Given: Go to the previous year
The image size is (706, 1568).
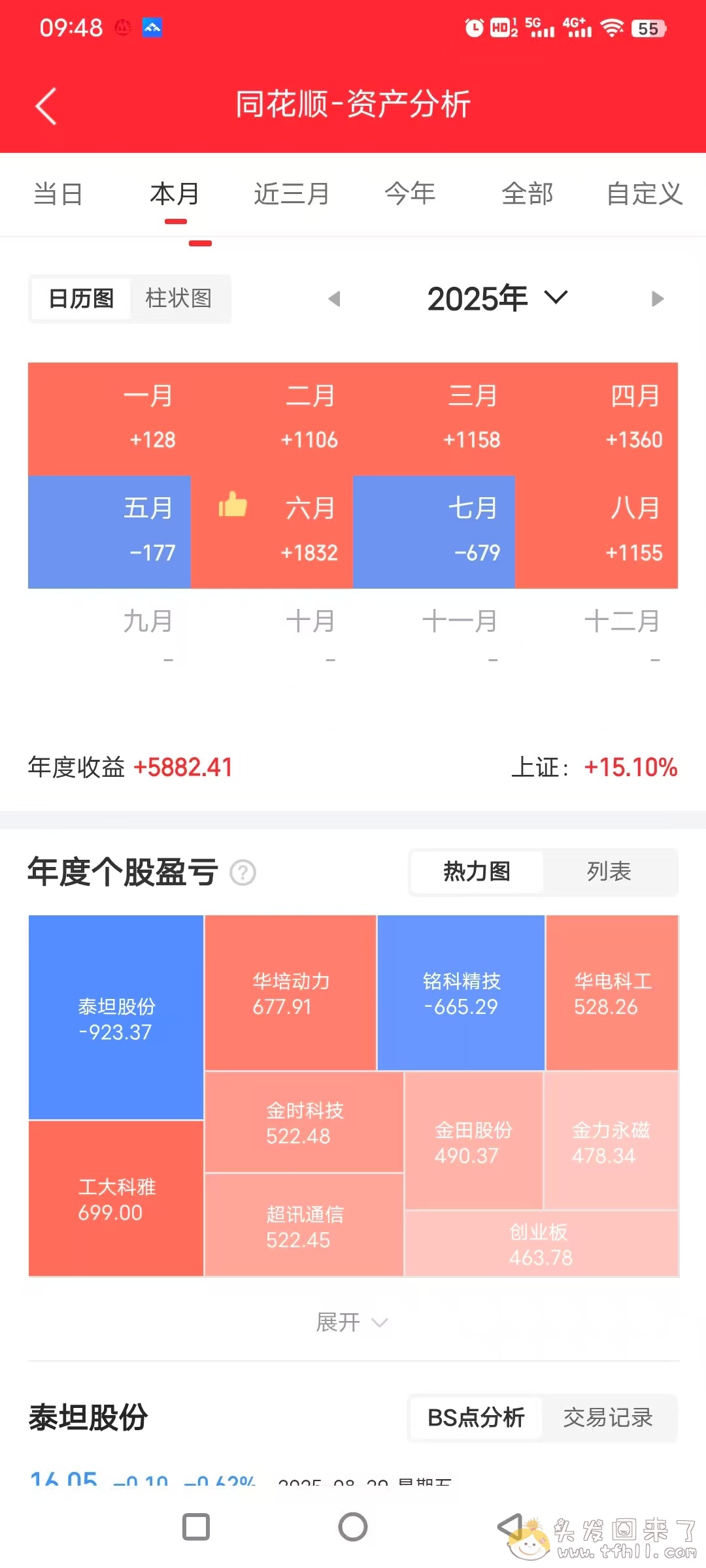Looking at the screenshot, I should pos(334,299).
